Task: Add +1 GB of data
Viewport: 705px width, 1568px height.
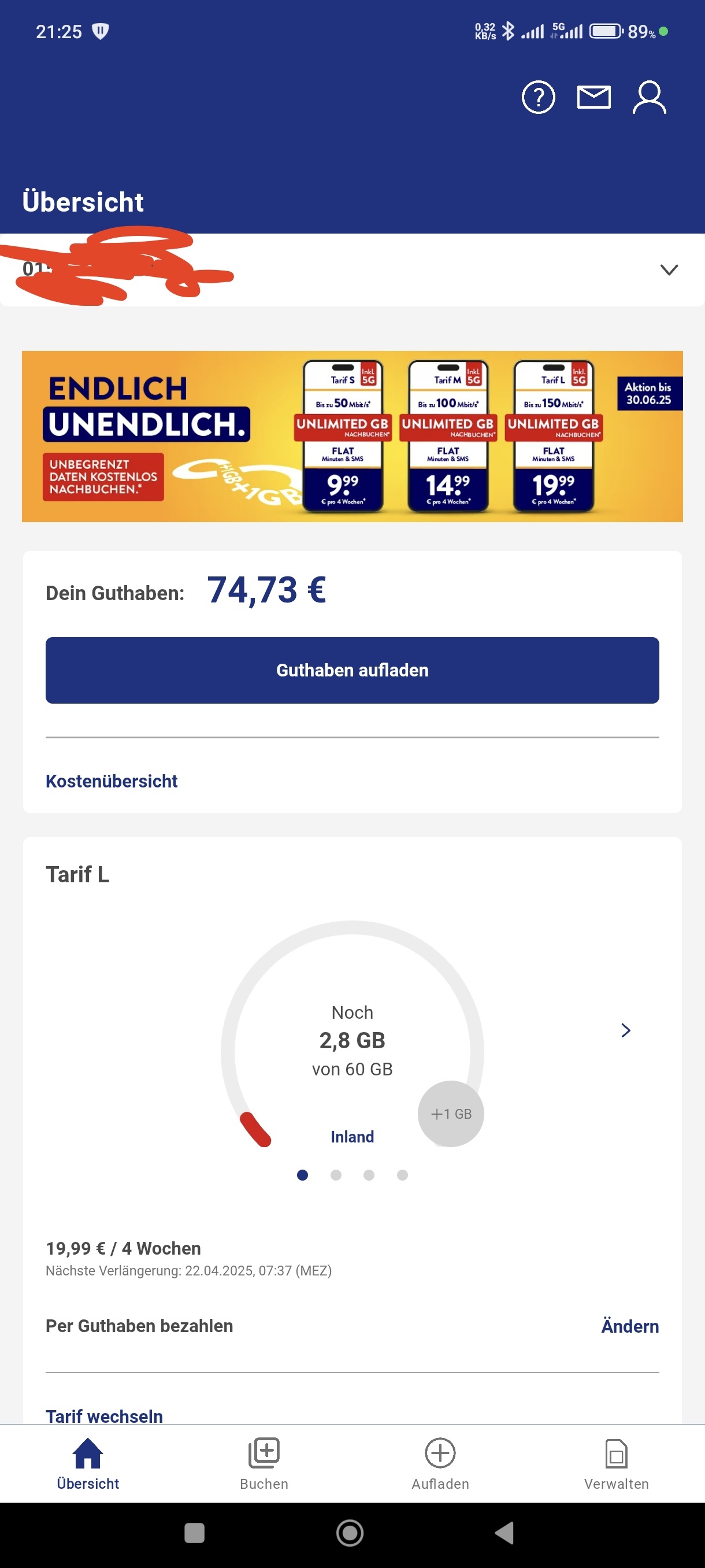Action: click(451, 1114)
